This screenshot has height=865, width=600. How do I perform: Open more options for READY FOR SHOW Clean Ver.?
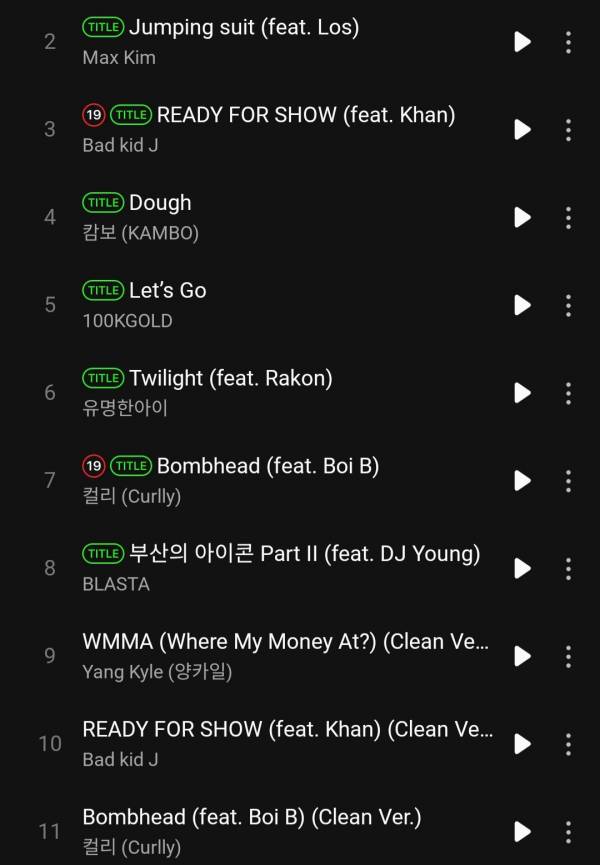[x=568, y=744]
